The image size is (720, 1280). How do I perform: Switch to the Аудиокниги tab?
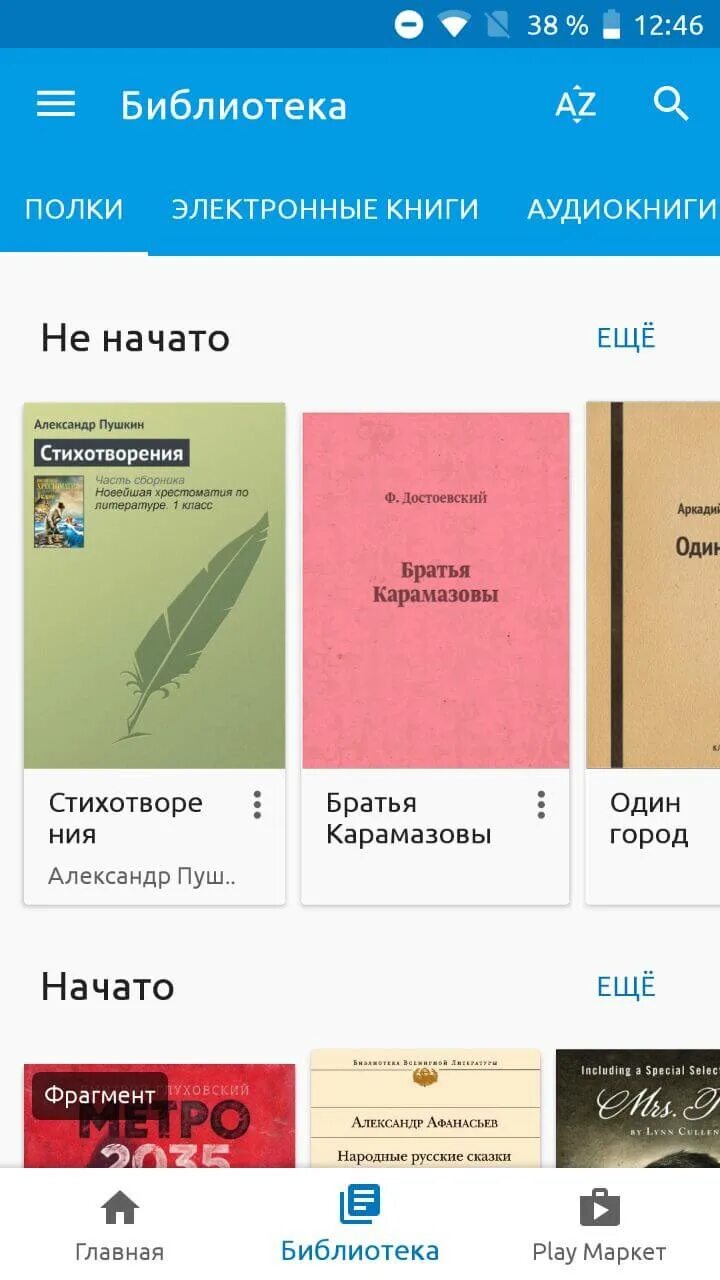pos(621,209)
